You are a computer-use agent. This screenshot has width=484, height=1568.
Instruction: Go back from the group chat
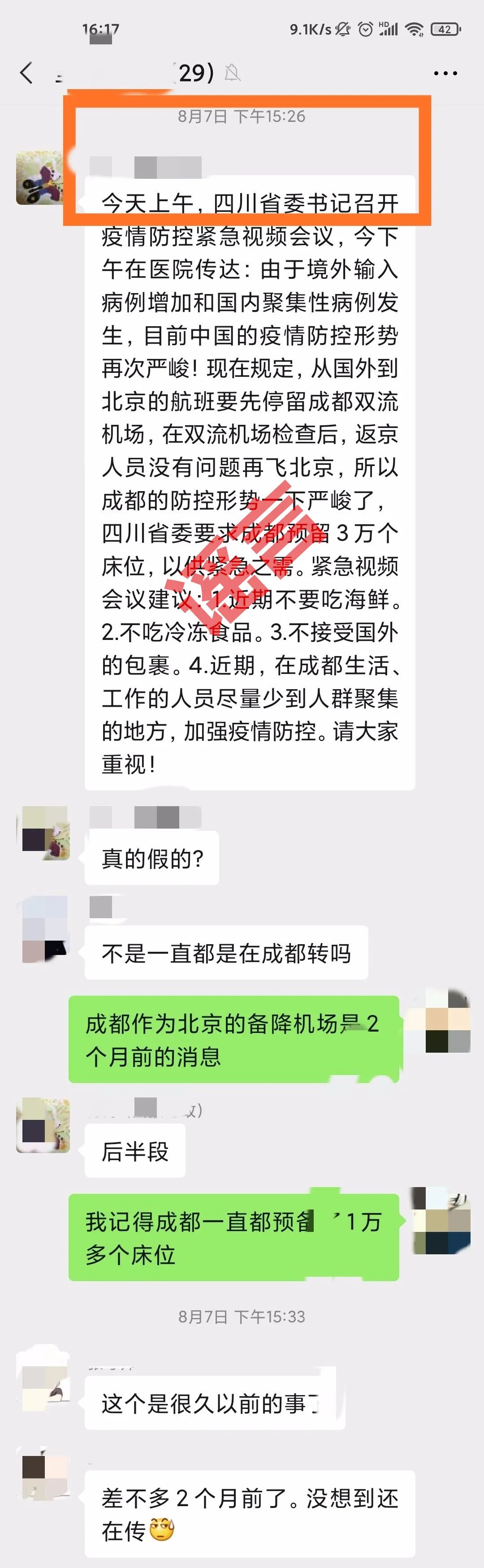[26, 73]
